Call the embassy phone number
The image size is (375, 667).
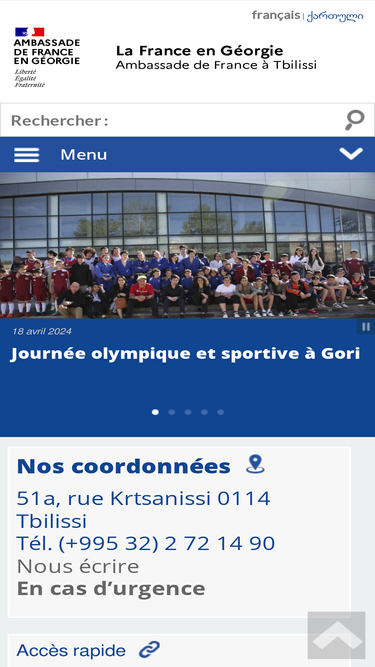coord(146,543)
